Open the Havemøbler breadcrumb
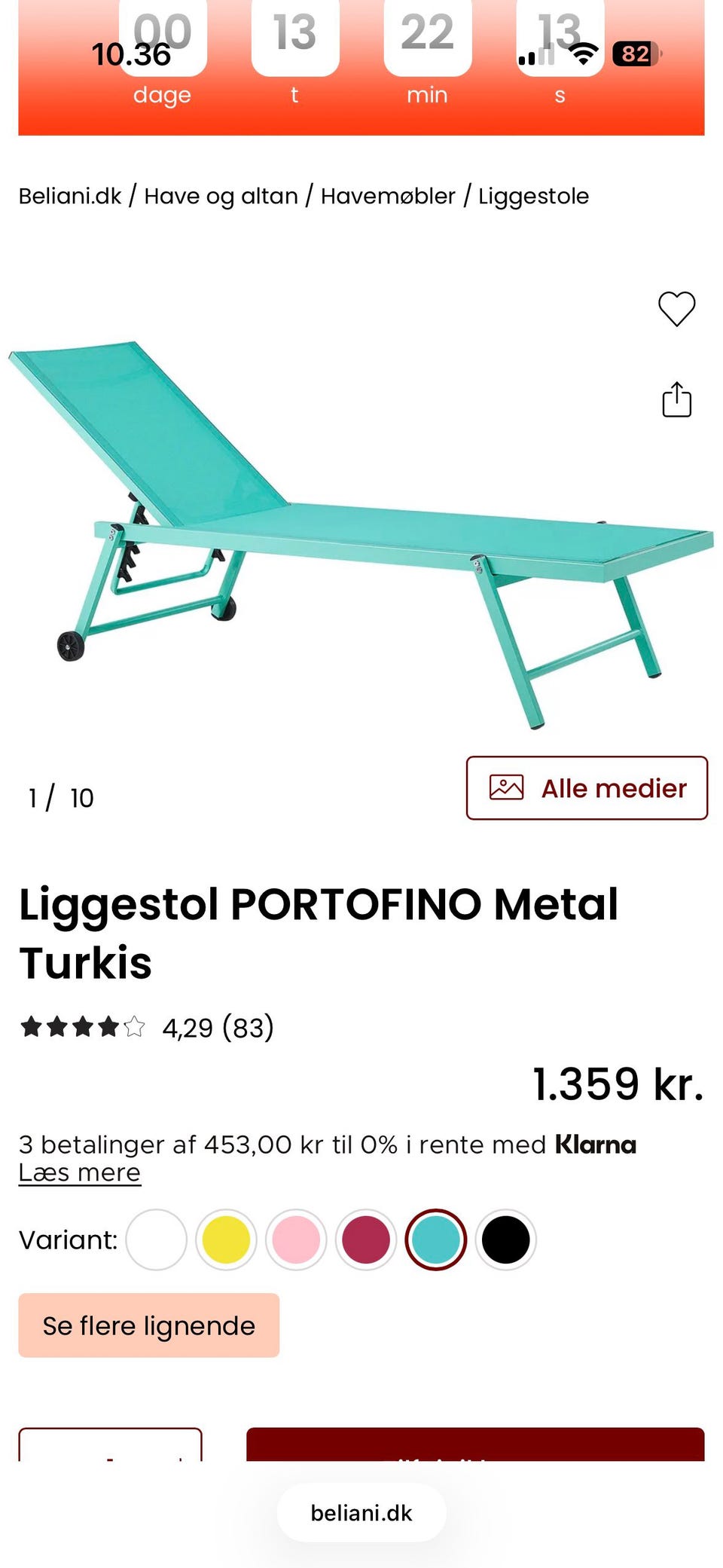Screen dimensions: 723x1568 coord(388,196)
